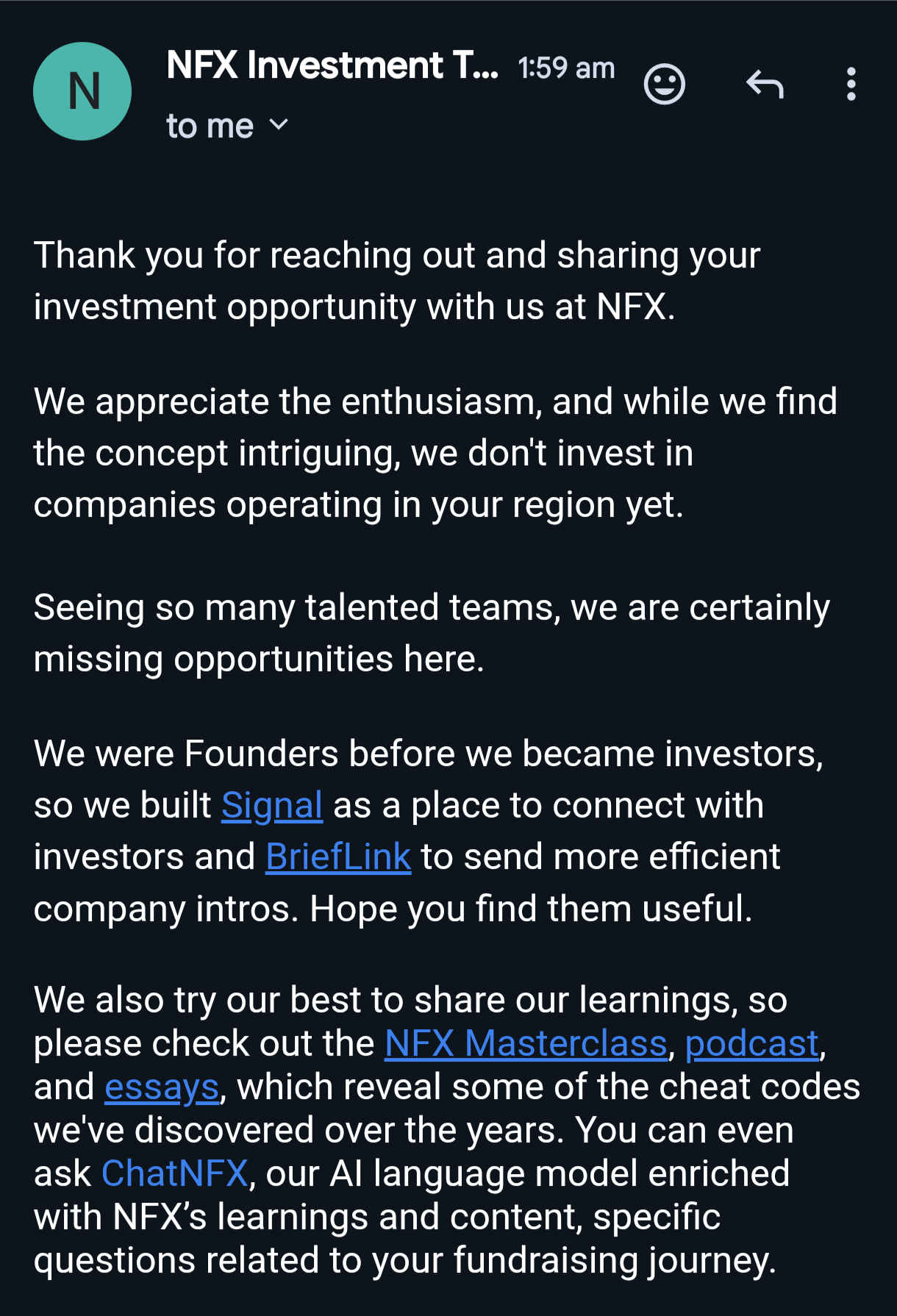Viewport: 897px width, 1316px height.
Task: Open the essays link
Action: (x=162, y=1087)
